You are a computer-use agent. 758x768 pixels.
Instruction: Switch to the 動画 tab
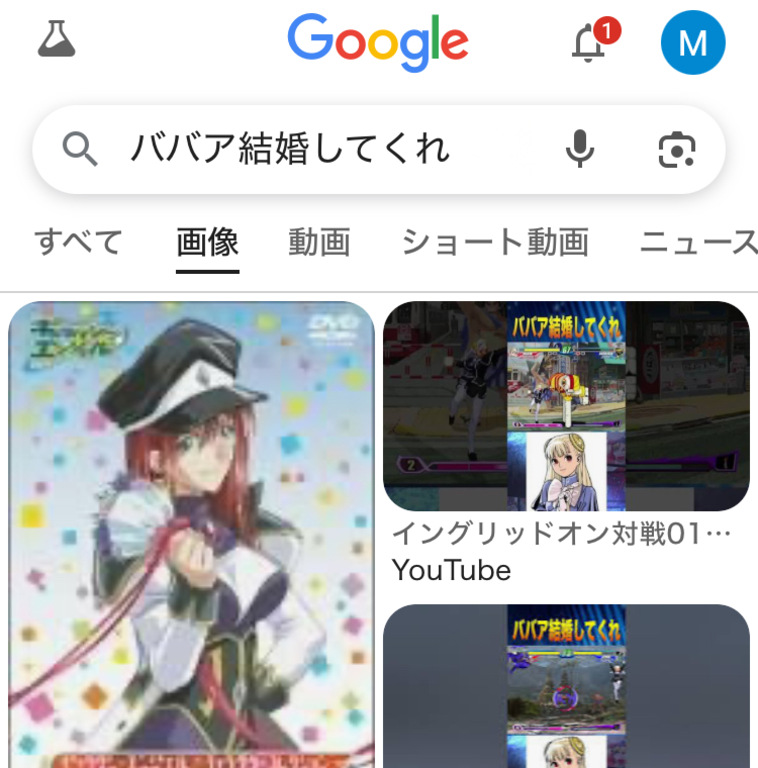(319, 242)
